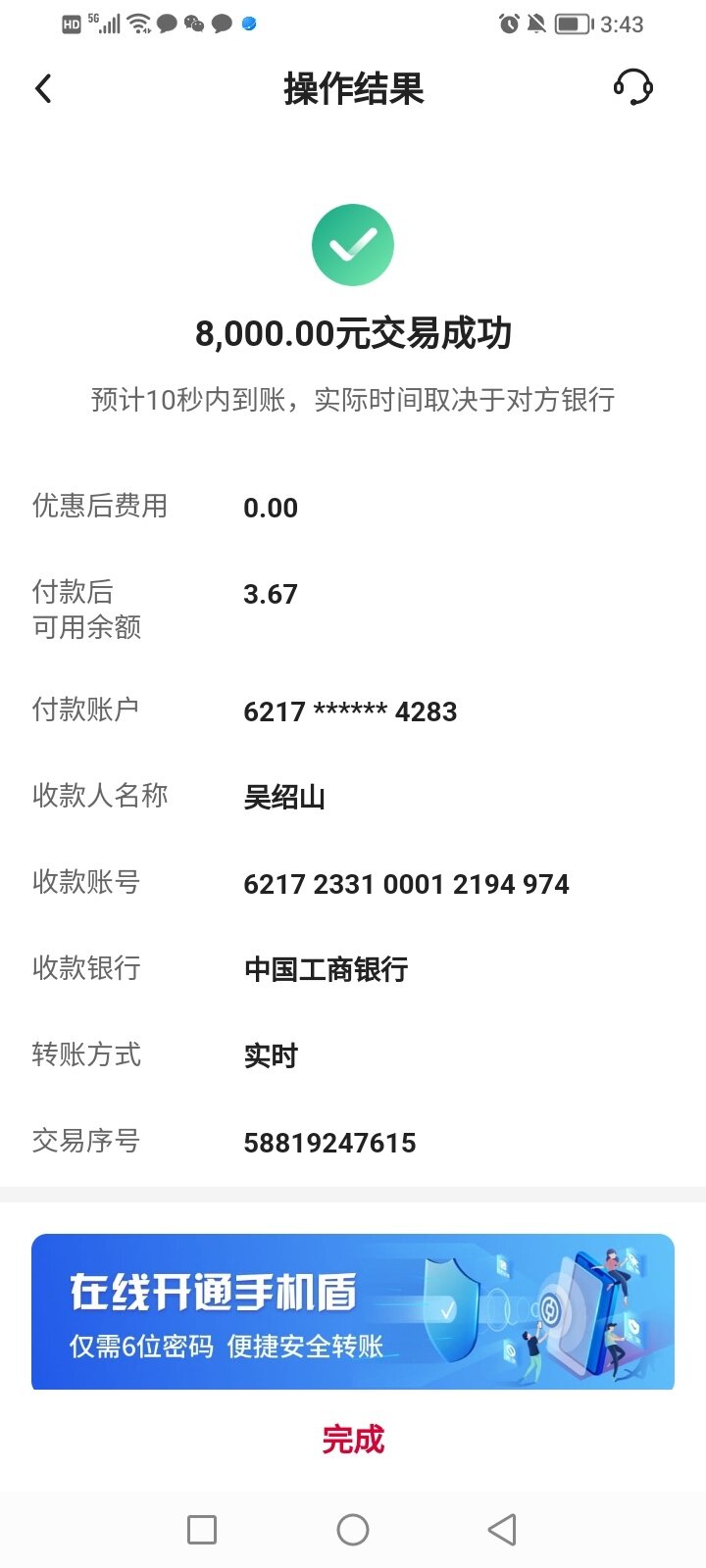Tap the system home button

point(353,1530)
